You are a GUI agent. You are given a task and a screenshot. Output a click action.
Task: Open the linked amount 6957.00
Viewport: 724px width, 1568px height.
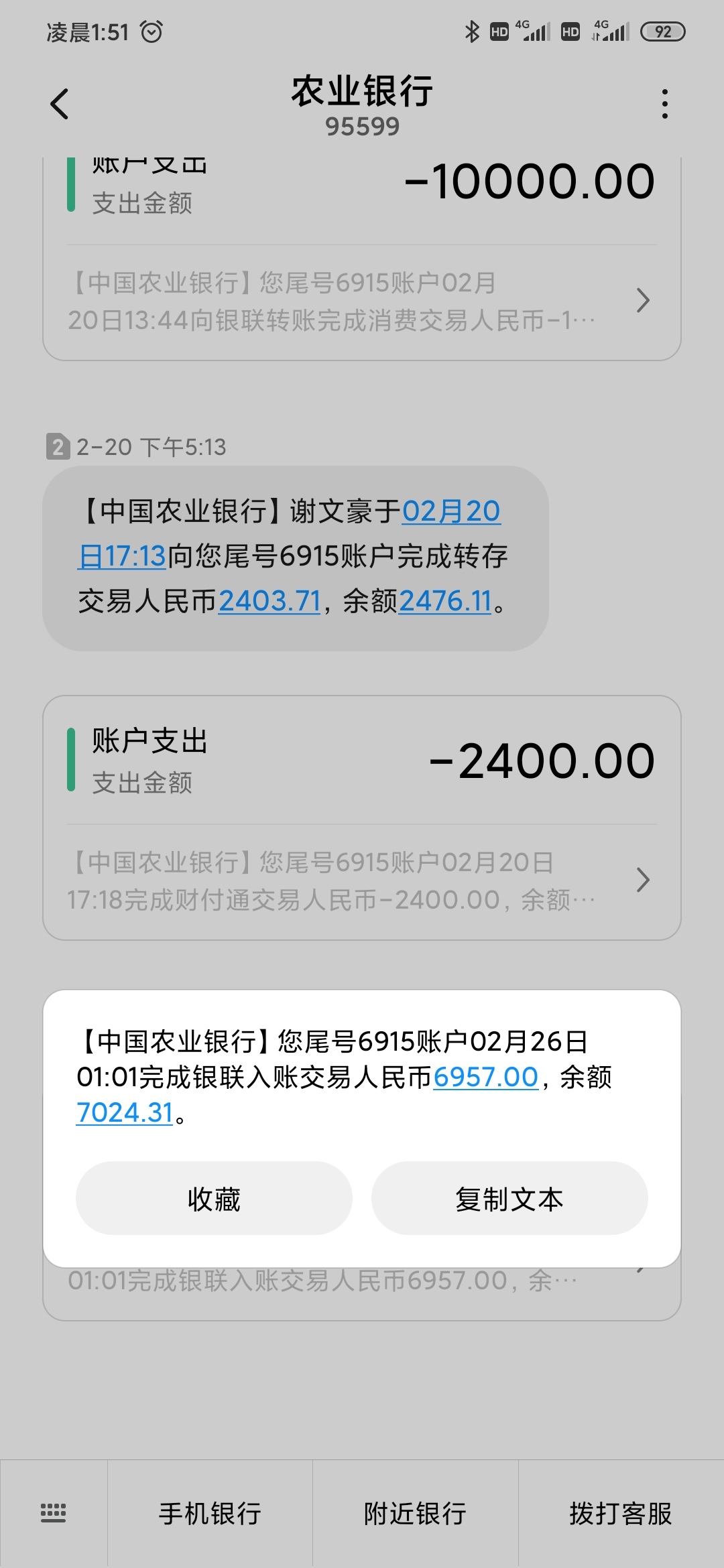(485, 1077)
